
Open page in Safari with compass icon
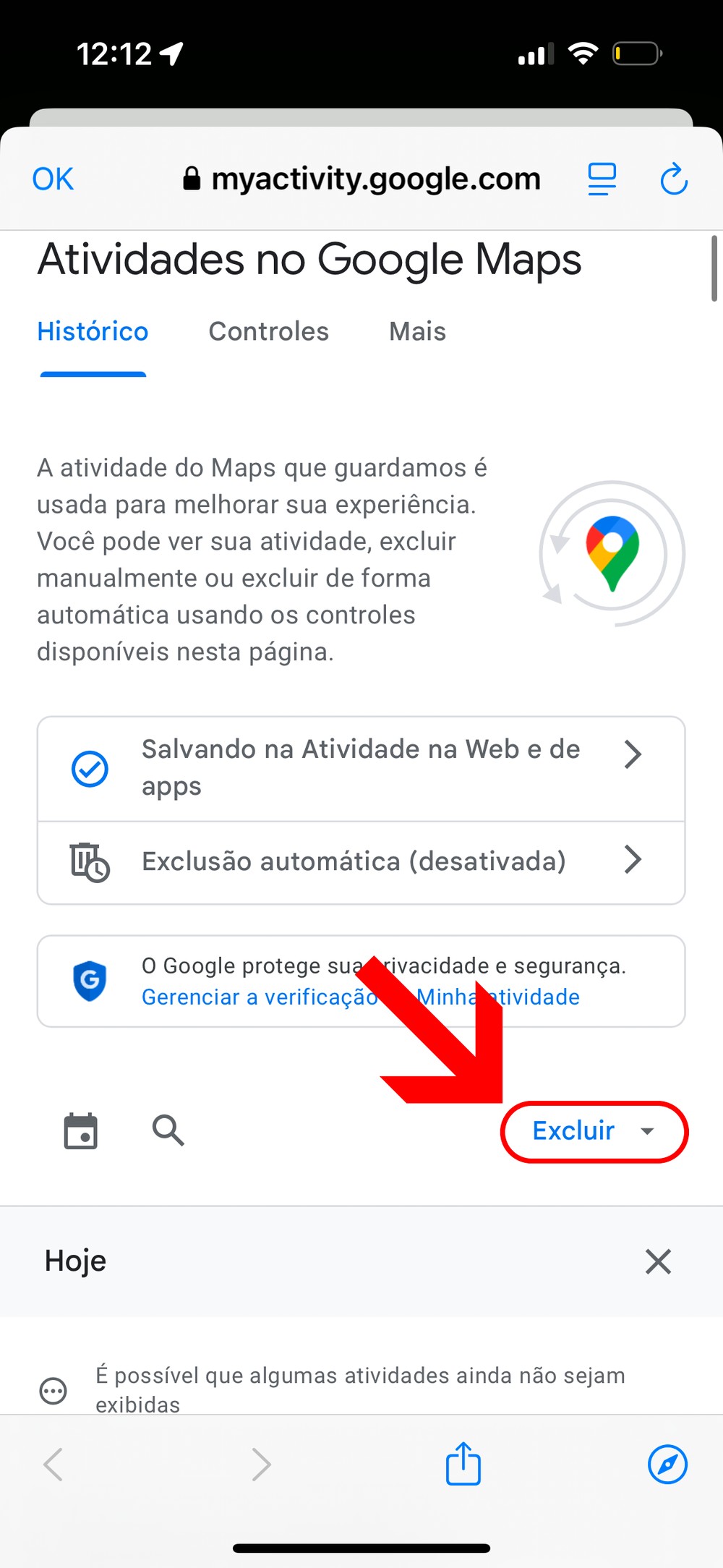pyautogui.click(x=667, y=1464)
